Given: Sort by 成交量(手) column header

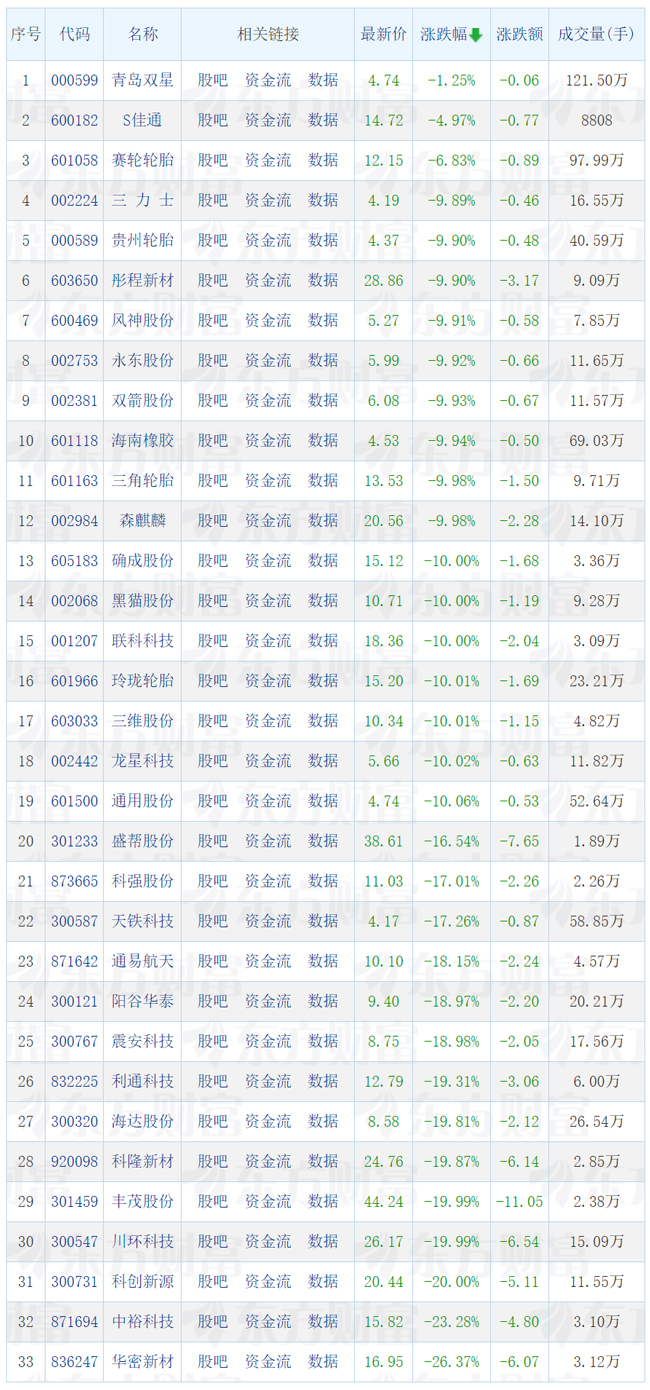Looking at the screenshot, I should point(596,34).
